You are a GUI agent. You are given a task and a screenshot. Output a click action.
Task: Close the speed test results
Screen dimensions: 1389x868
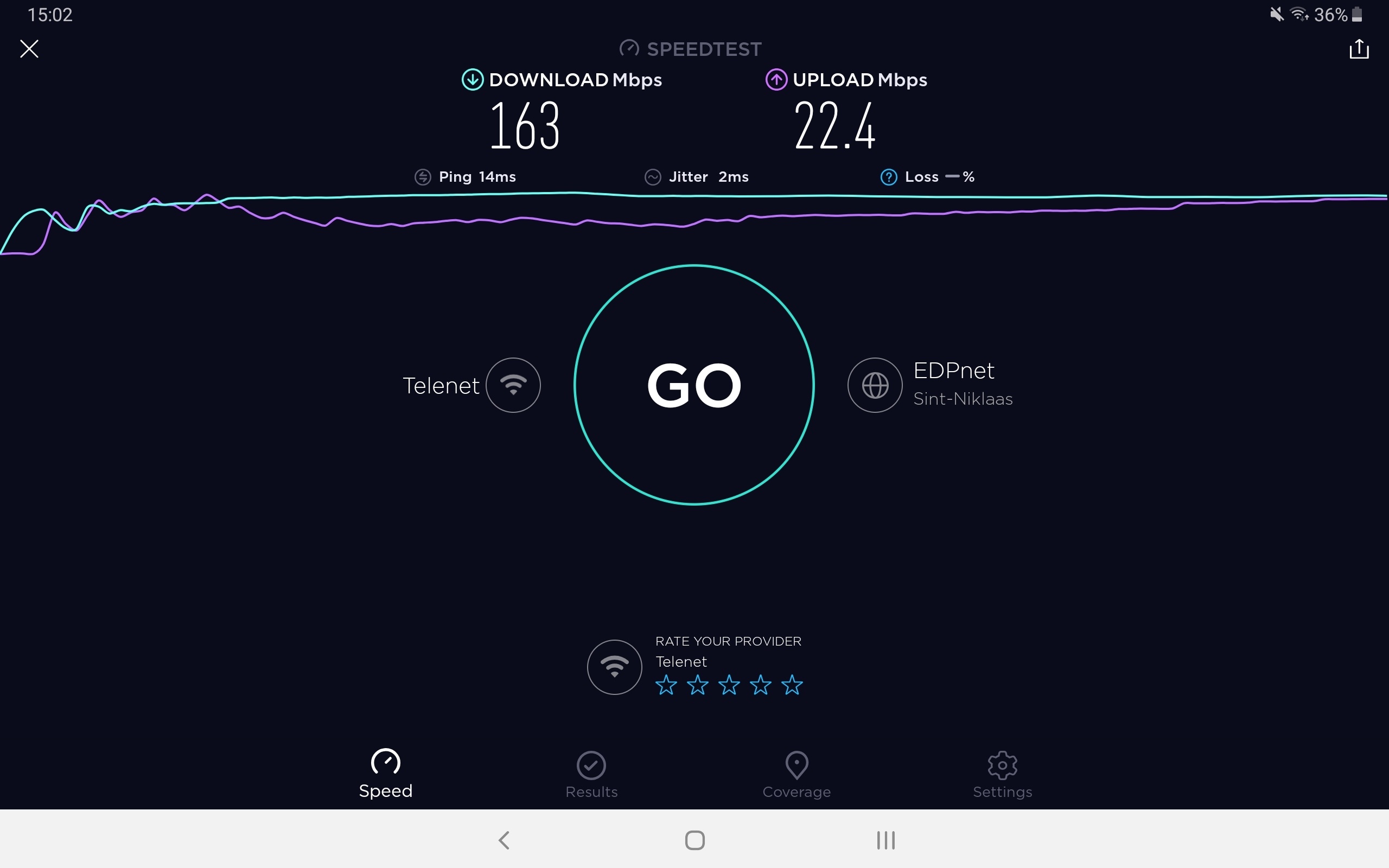pyautogui.click(x=29, y=49)
